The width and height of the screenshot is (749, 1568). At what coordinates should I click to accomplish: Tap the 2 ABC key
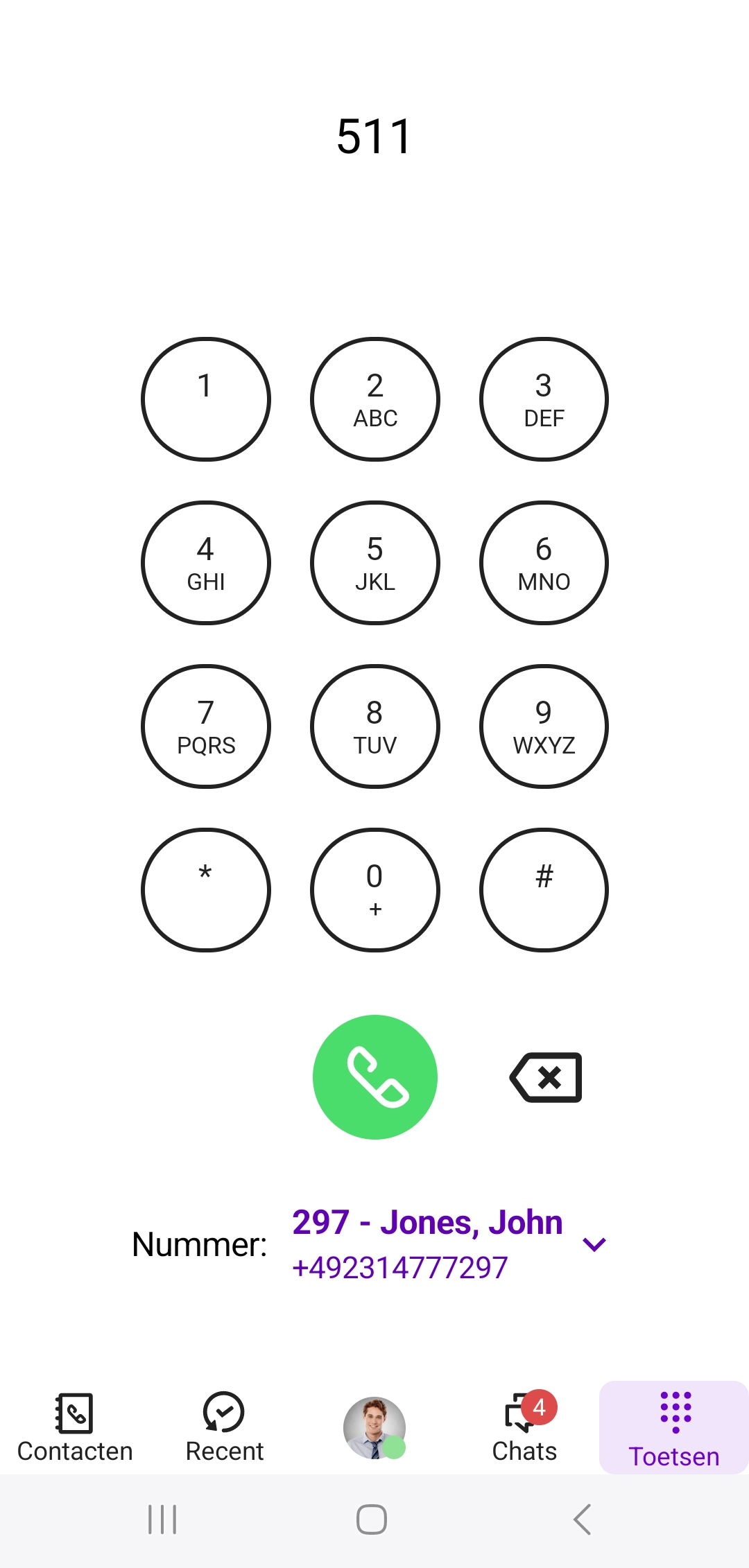375,399
